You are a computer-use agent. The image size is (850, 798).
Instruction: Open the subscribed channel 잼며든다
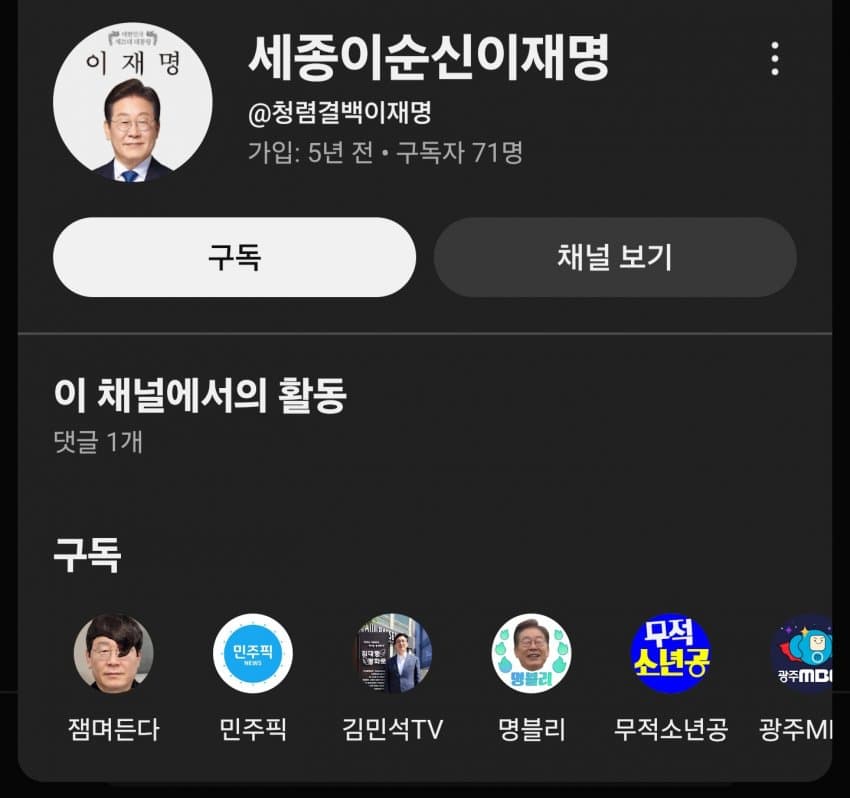pos(114,653)
